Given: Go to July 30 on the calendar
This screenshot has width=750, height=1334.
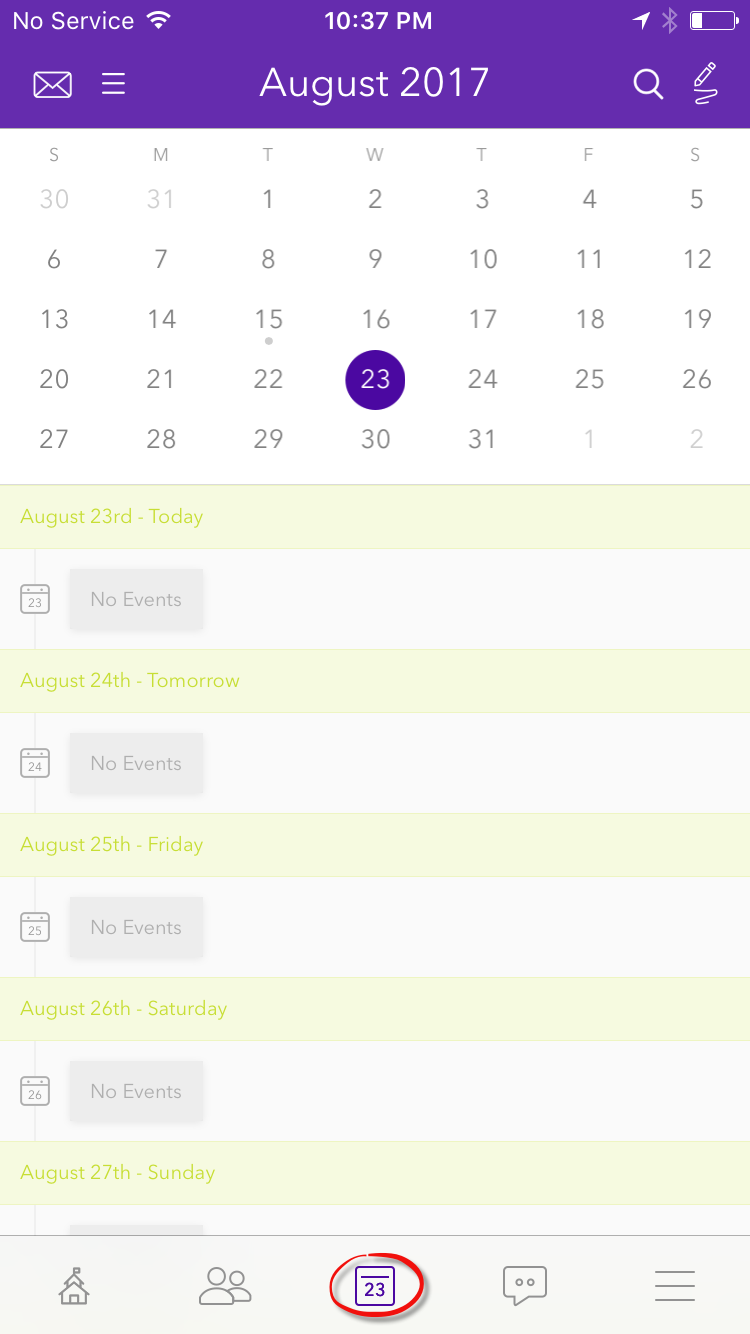Looking at the screenshot, I should coord(54,200).
